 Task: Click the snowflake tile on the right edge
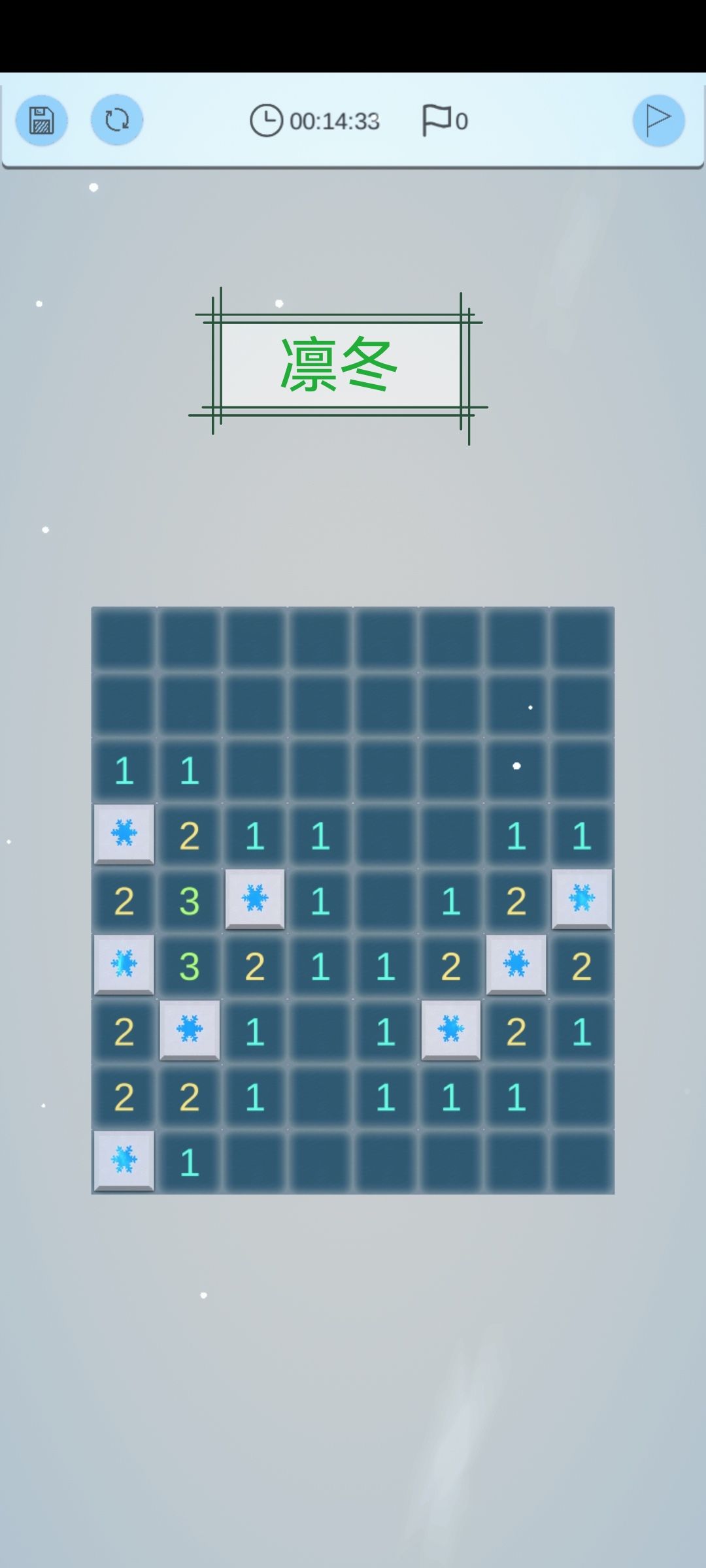(582, 900)
